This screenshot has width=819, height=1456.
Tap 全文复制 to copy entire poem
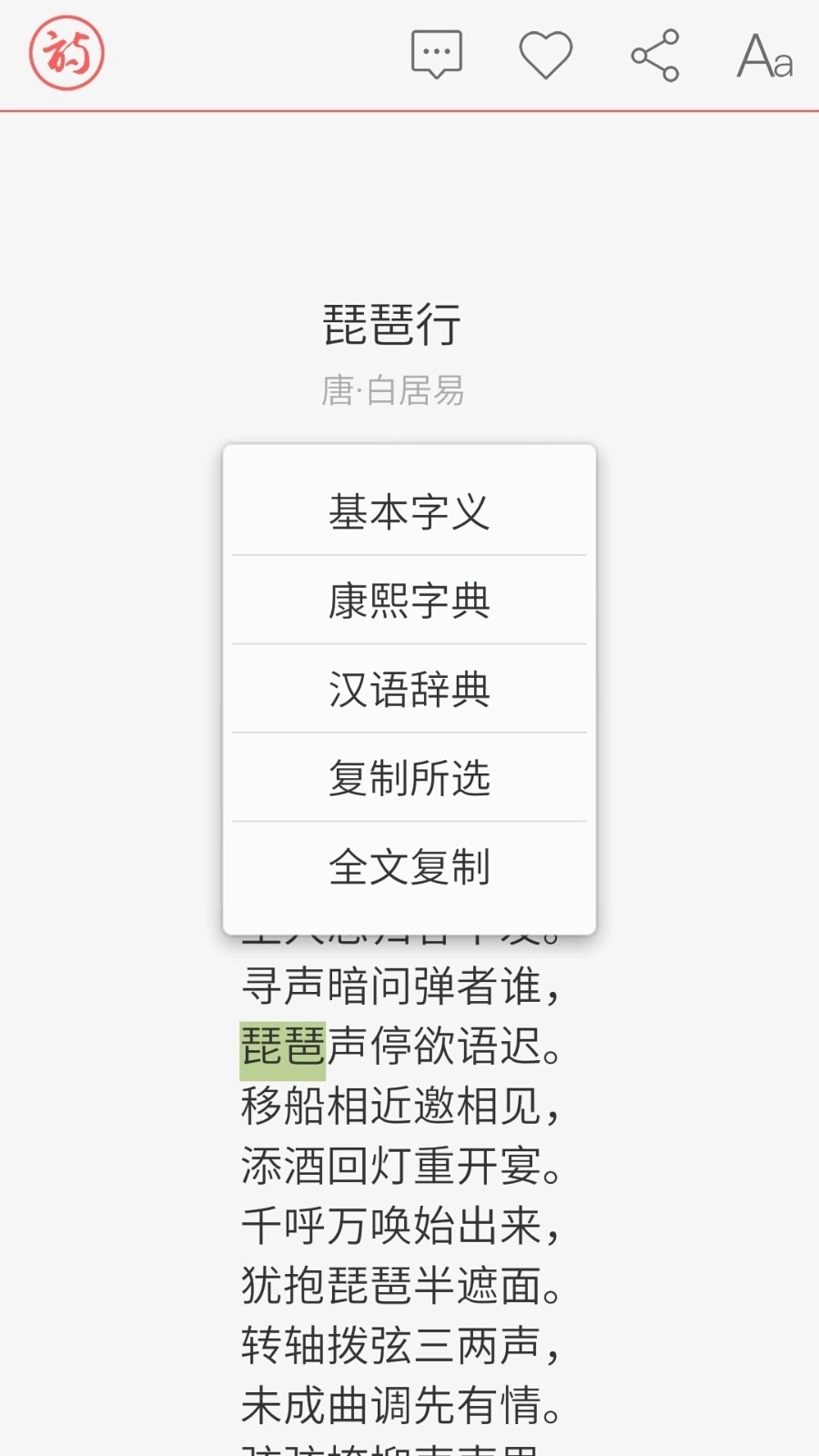point(409,866)
